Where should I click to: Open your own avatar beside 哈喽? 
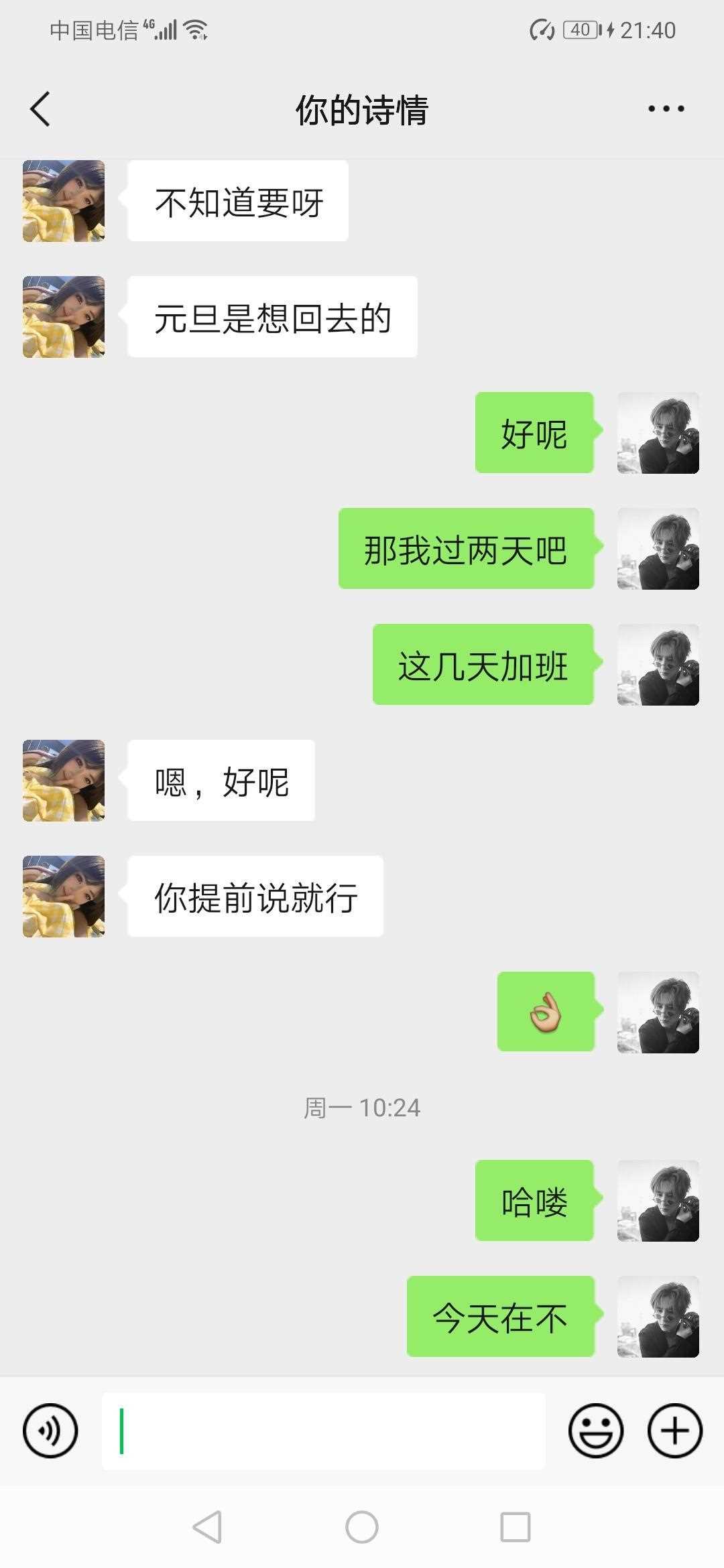point(658,1200)
